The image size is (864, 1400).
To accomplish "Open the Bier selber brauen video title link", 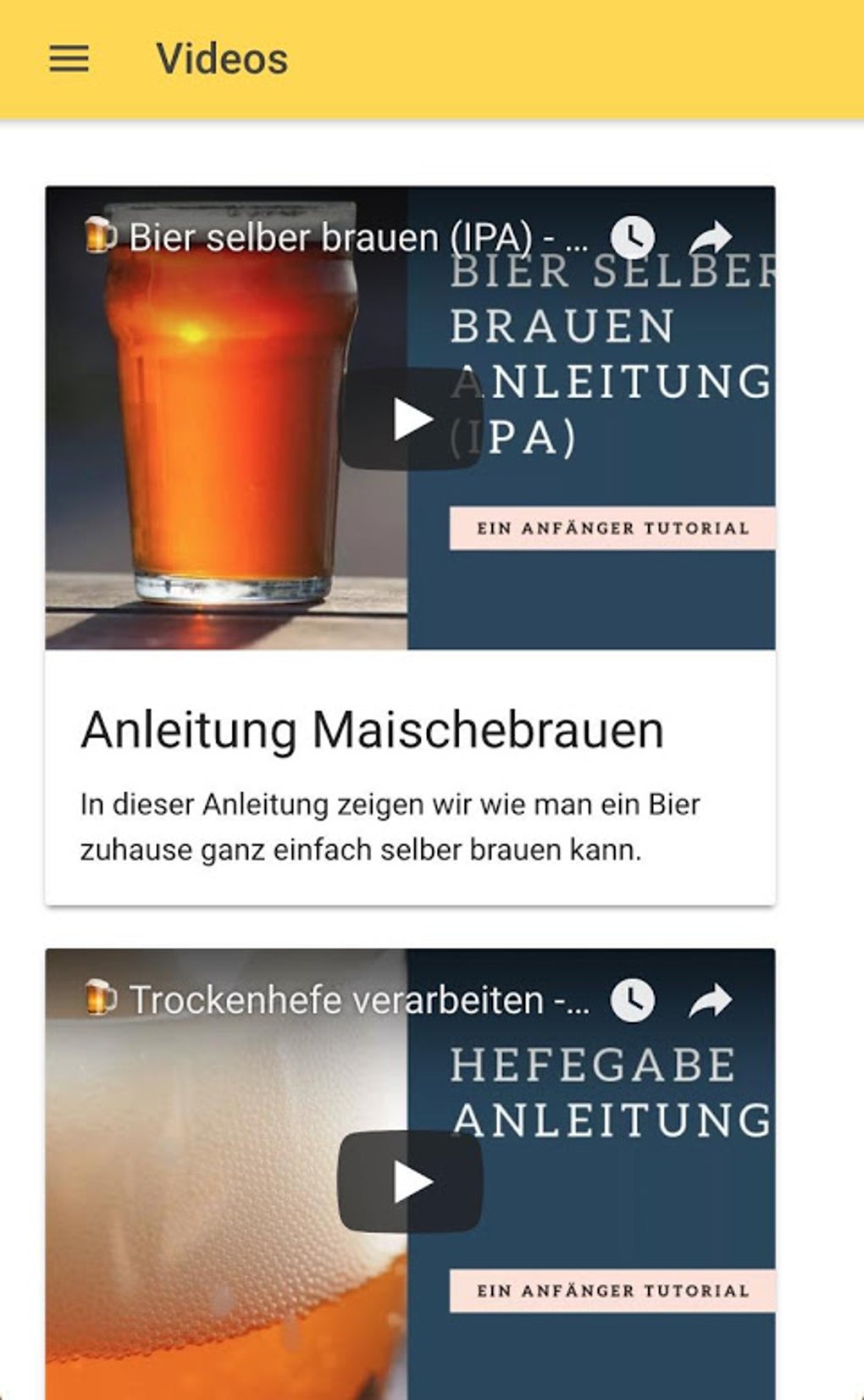I will [x=358, y=238].
